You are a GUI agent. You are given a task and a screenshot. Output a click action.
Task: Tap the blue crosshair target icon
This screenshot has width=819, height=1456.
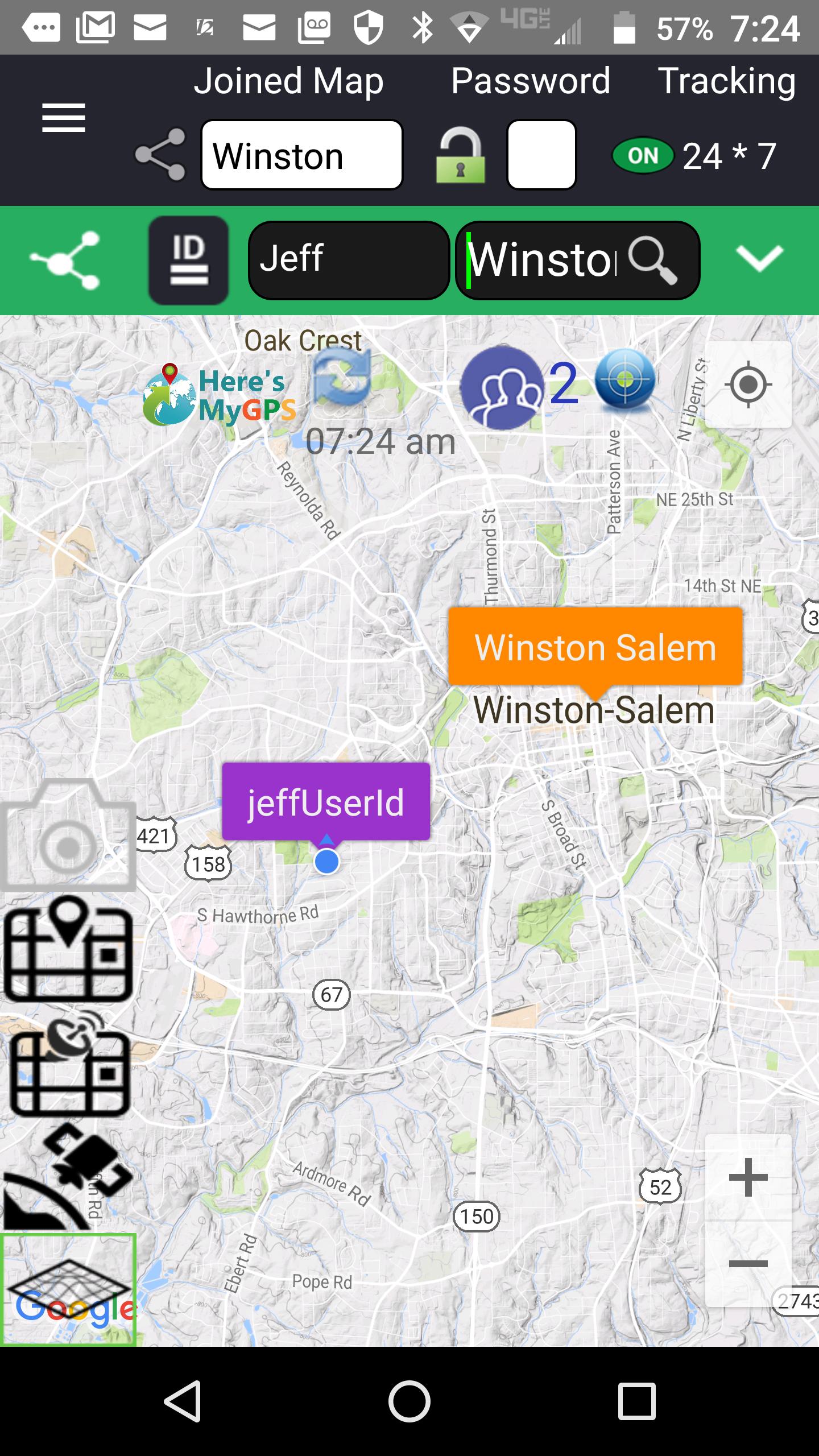click(624, 379)
